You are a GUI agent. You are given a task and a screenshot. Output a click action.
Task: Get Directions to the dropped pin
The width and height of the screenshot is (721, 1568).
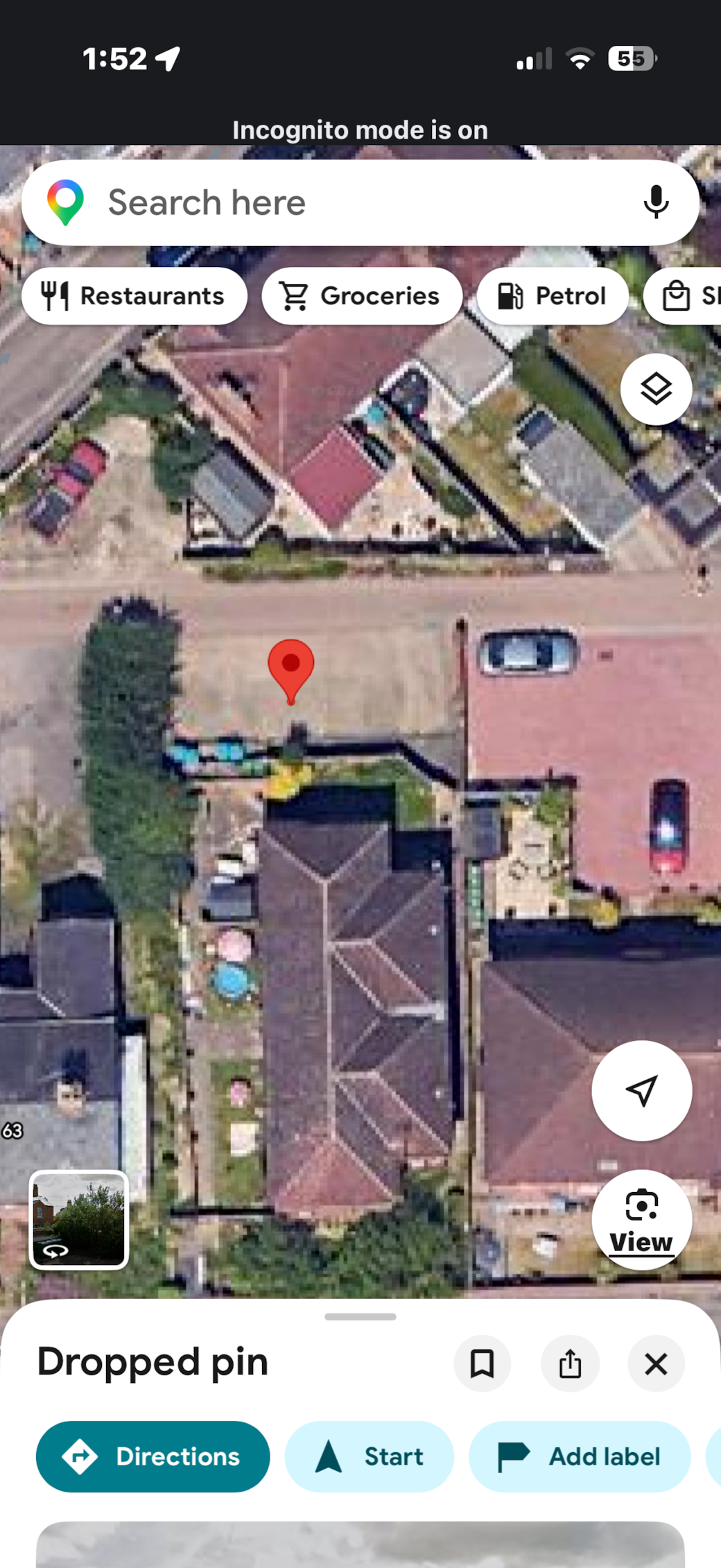pos(153,1456)
